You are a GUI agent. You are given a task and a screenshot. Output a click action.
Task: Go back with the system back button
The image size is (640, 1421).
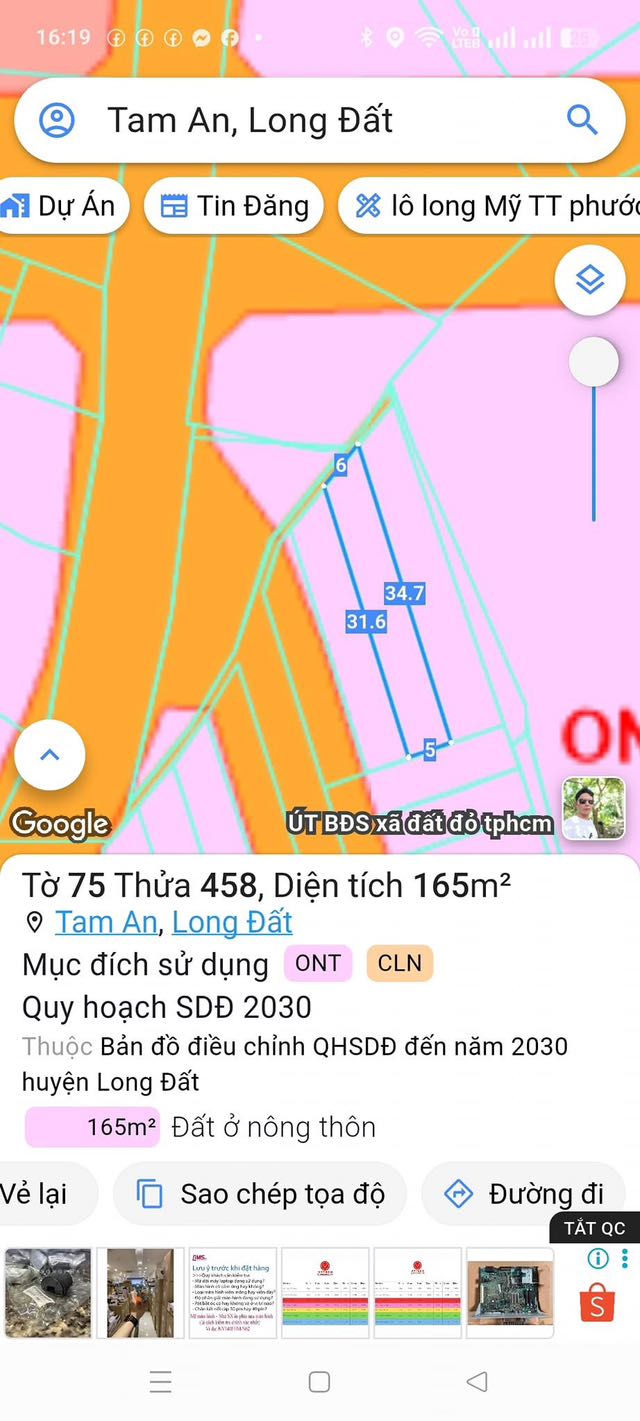coord(477,1382)
